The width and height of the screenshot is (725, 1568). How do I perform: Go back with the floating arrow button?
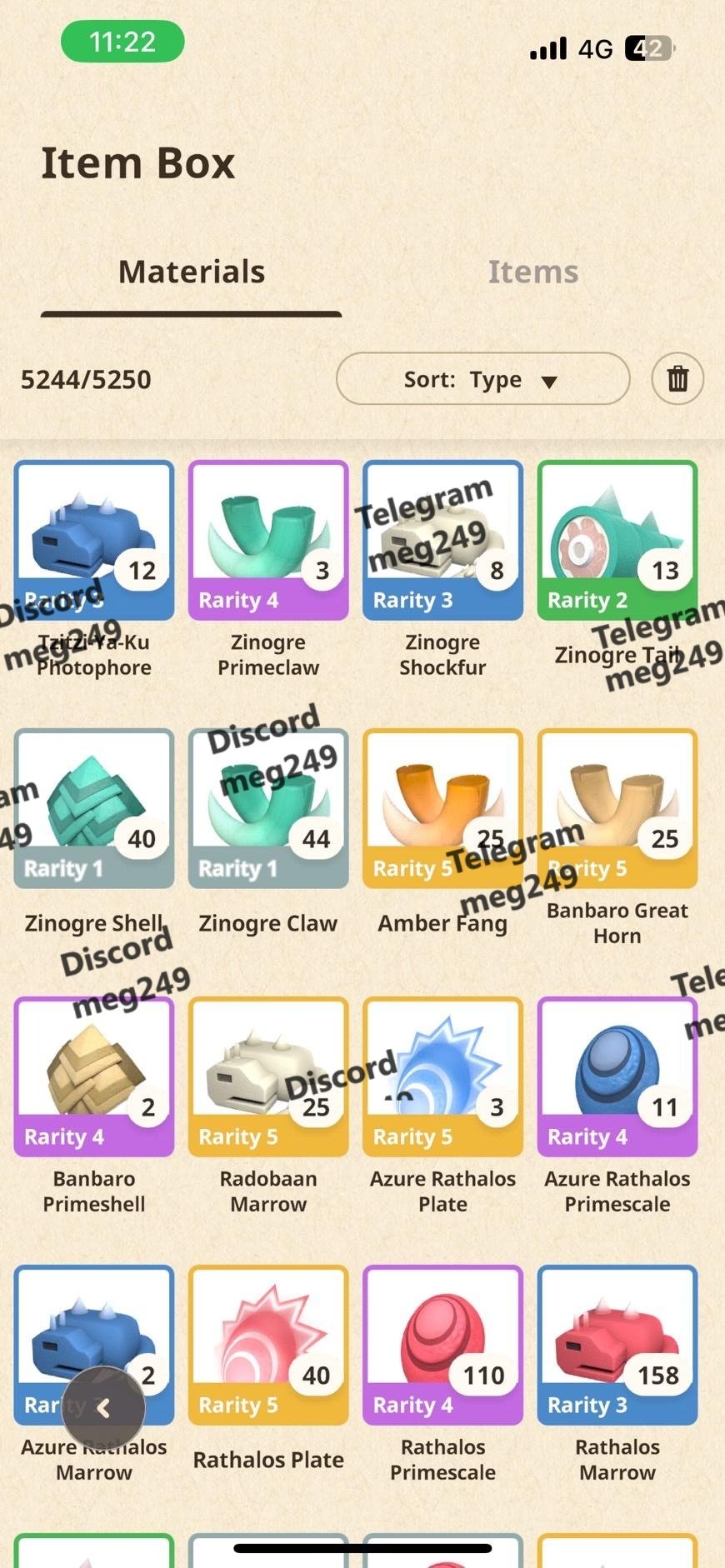103,1408
